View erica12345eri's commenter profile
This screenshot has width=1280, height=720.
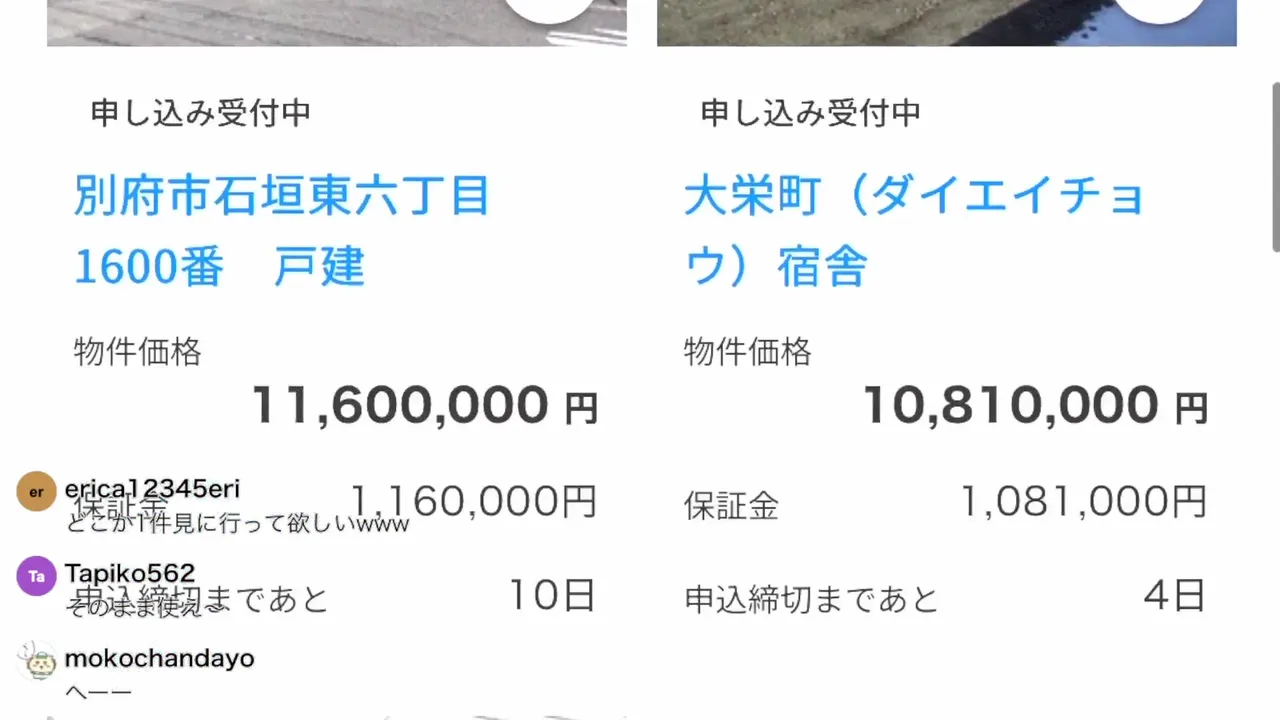37,491
